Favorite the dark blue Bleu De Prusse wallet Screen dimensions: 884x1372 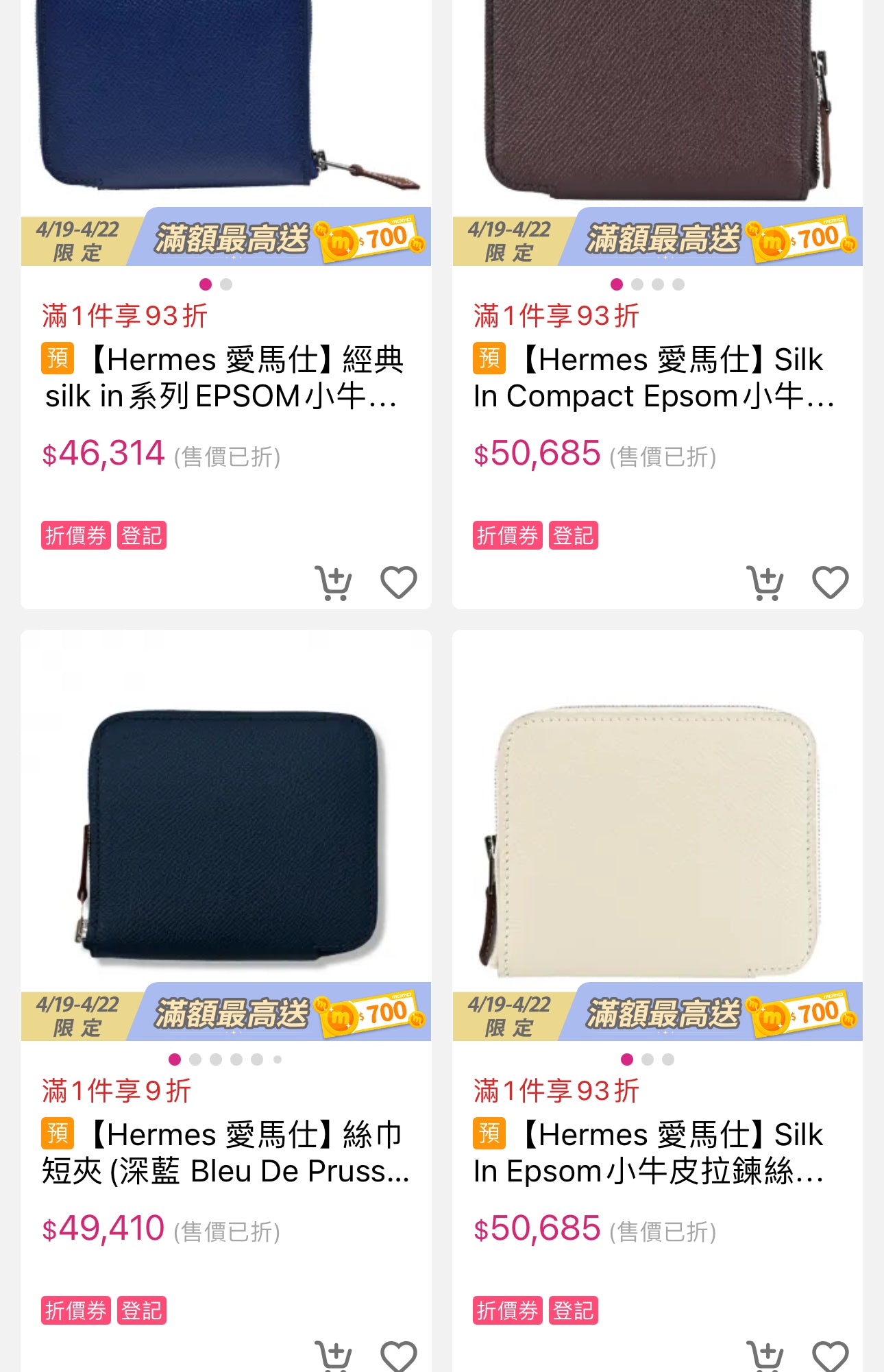click(x=399, y=1356)
